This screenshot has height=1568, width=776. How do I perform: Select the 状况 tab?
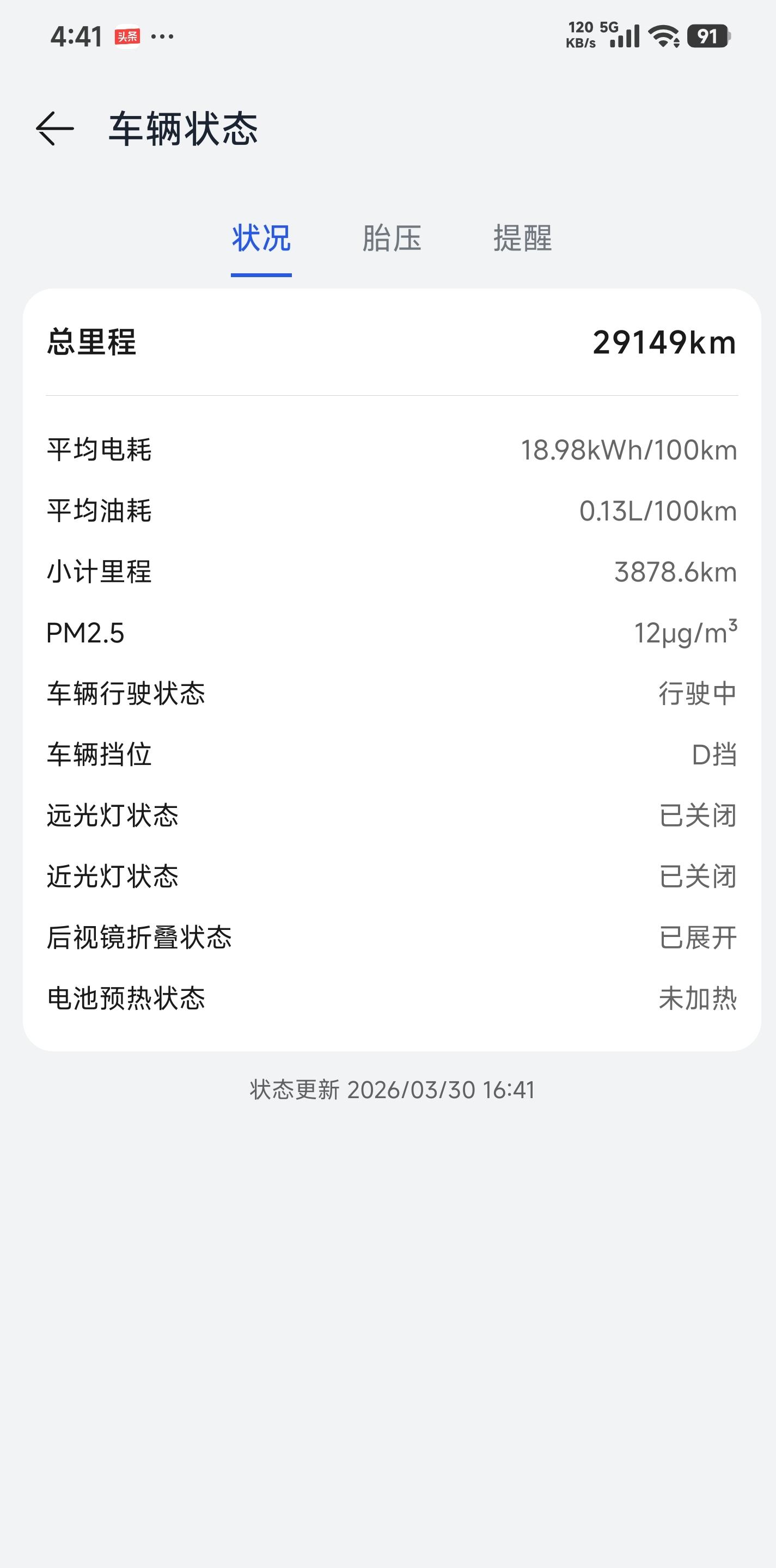[x=261, y=238]
